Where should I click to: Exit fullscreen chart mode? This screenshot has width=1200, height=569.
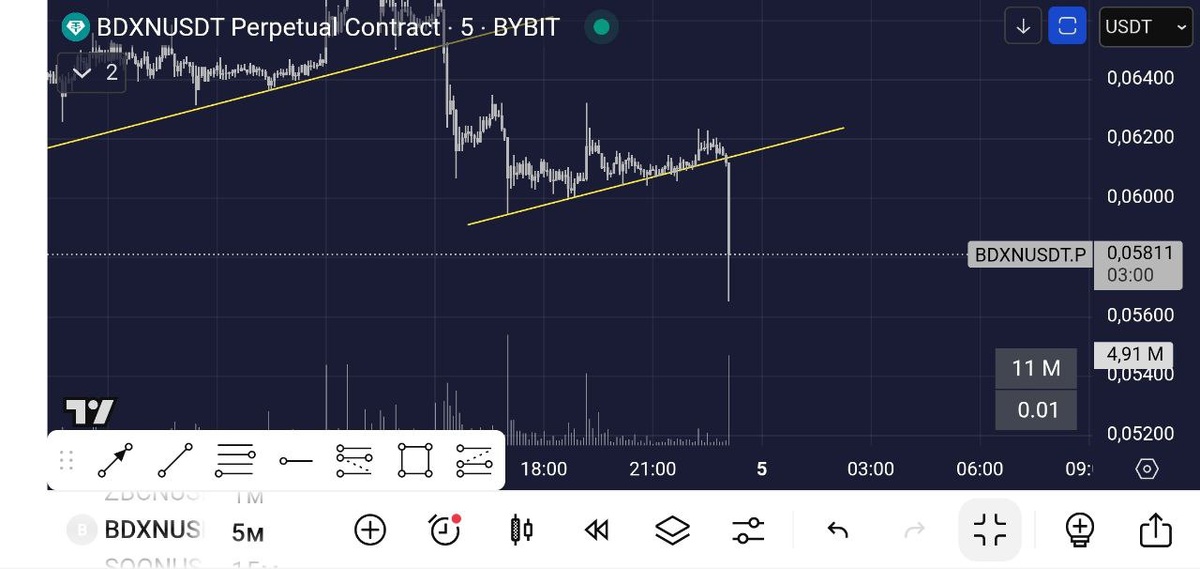coord(990,529)
